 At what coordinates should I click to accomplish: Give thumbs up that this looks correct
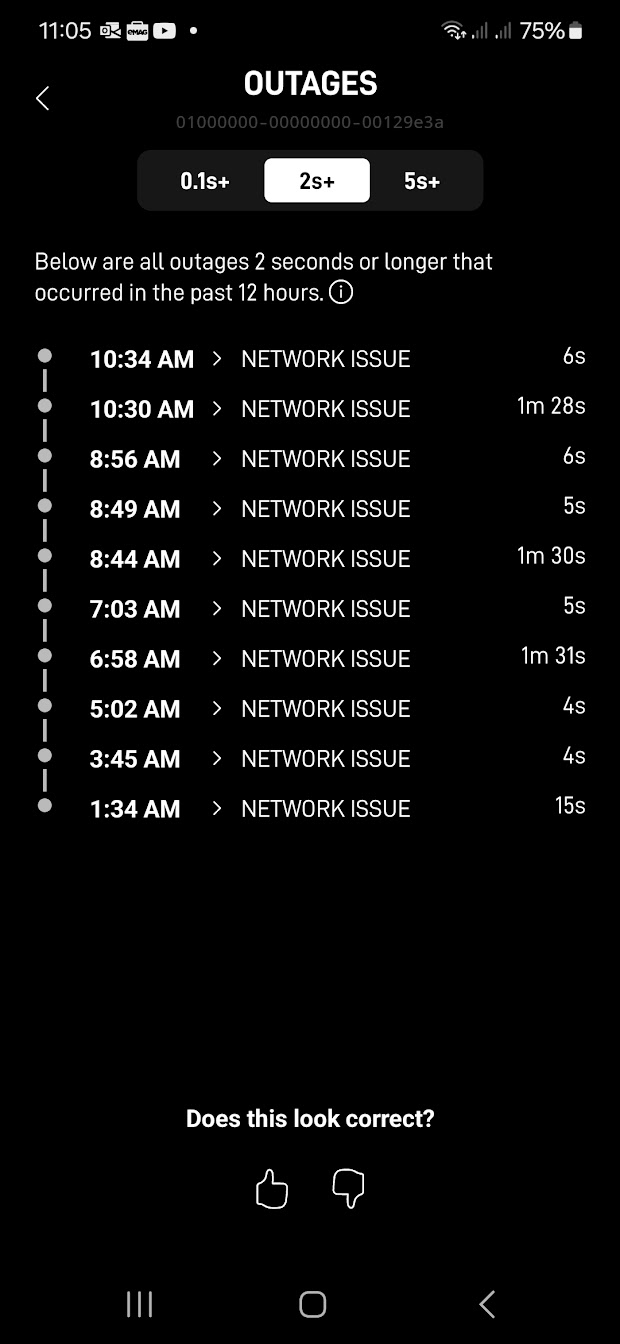(x=272, y=1190)
